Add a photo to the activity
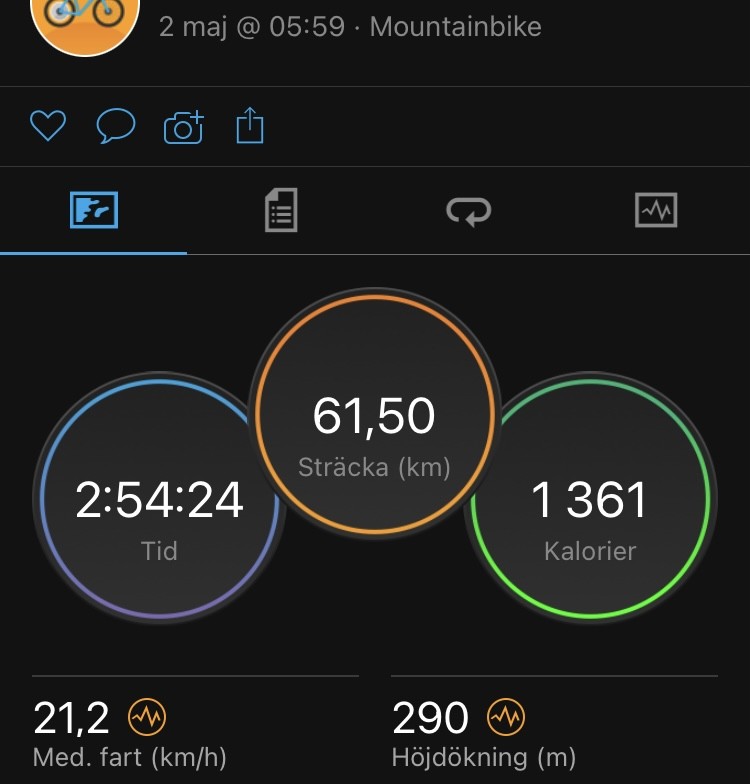 [x=183, y=127]
